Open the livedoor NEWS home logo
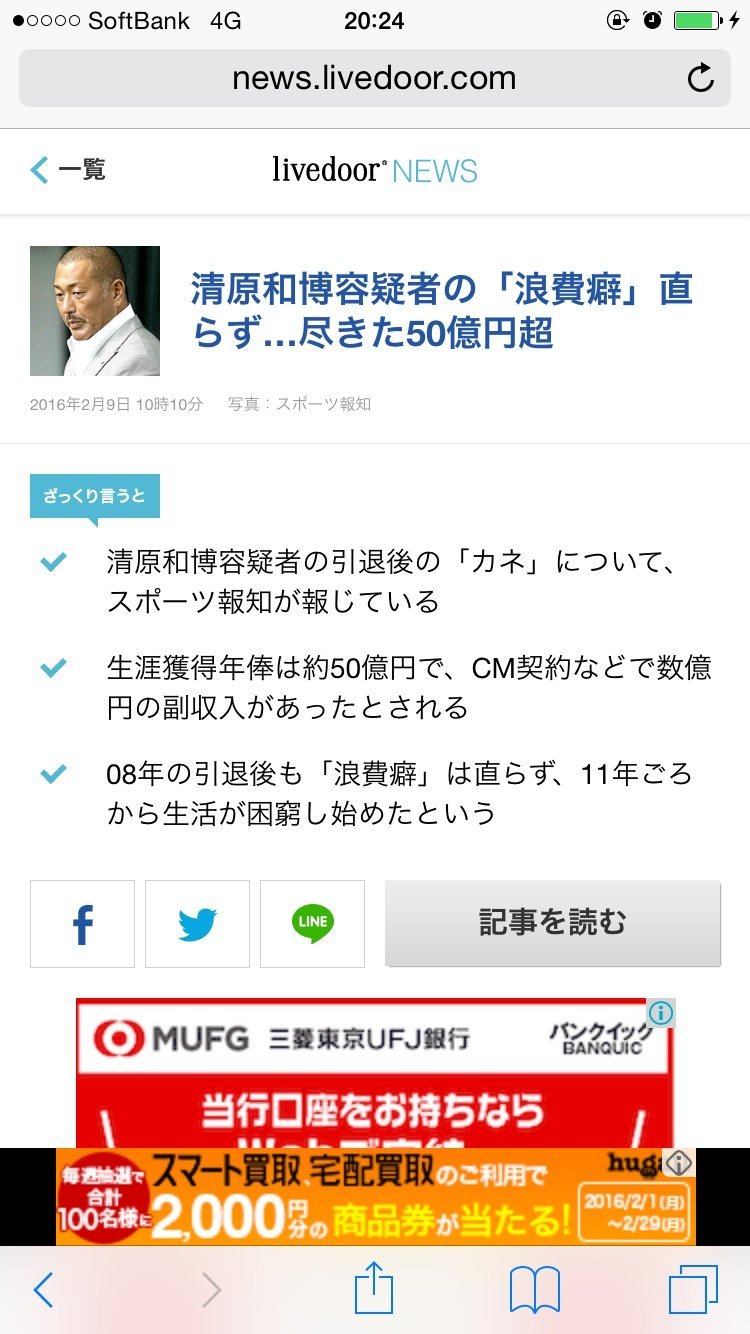 click(374, 170)
